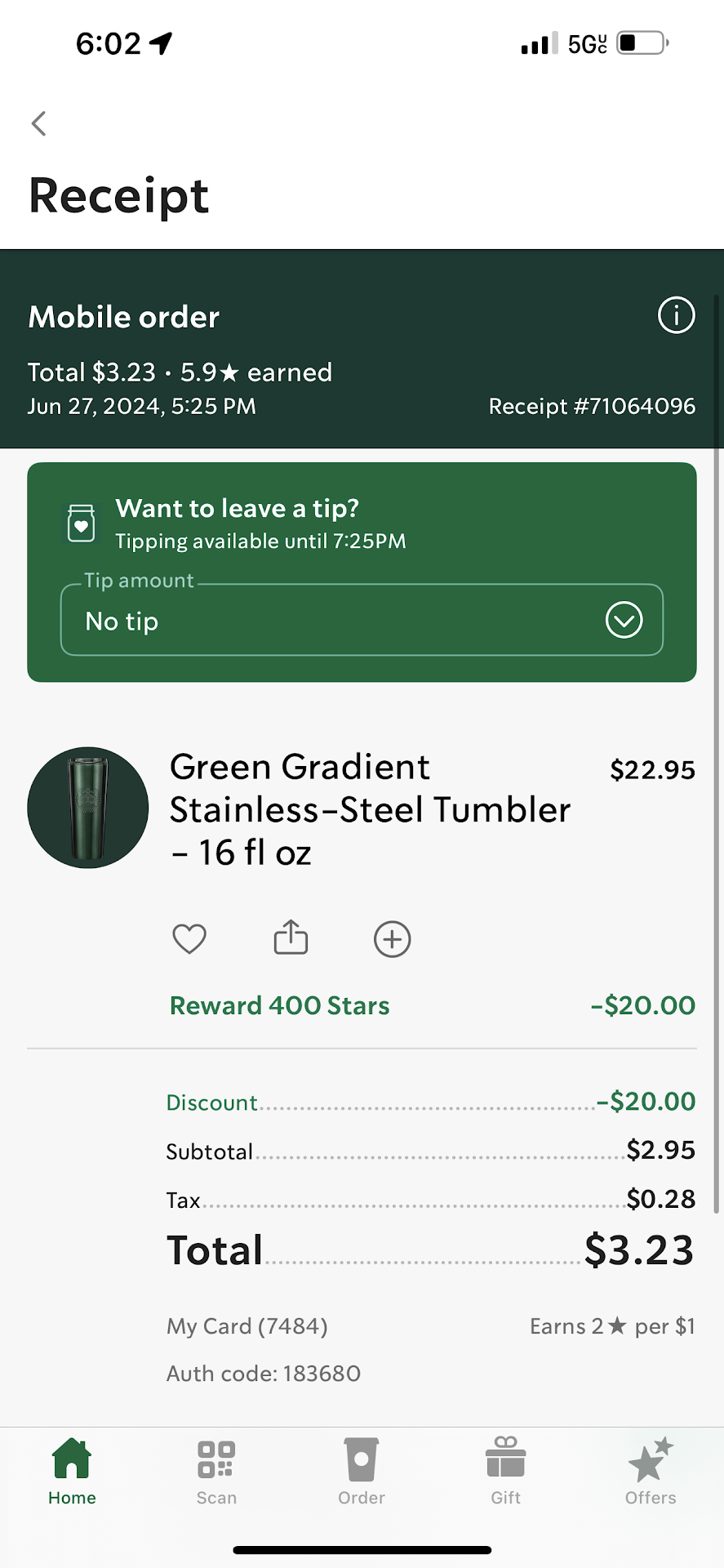The height and width of the screenshot is (1568, 724).
Task: Open the mobile order info icon
Action: (x=676, y=315)
